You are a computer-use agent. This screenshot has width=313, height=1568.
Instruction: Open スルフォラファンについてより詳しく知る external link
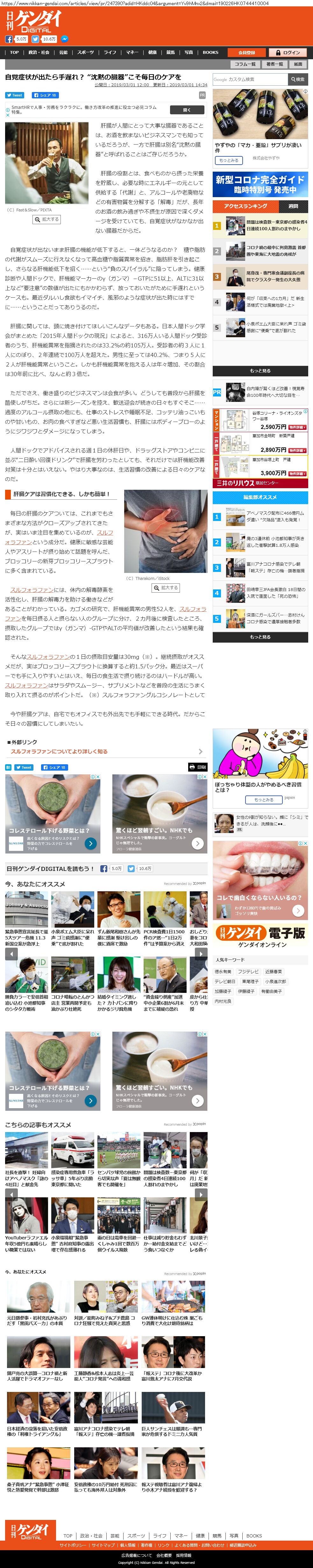coord(59,751)
